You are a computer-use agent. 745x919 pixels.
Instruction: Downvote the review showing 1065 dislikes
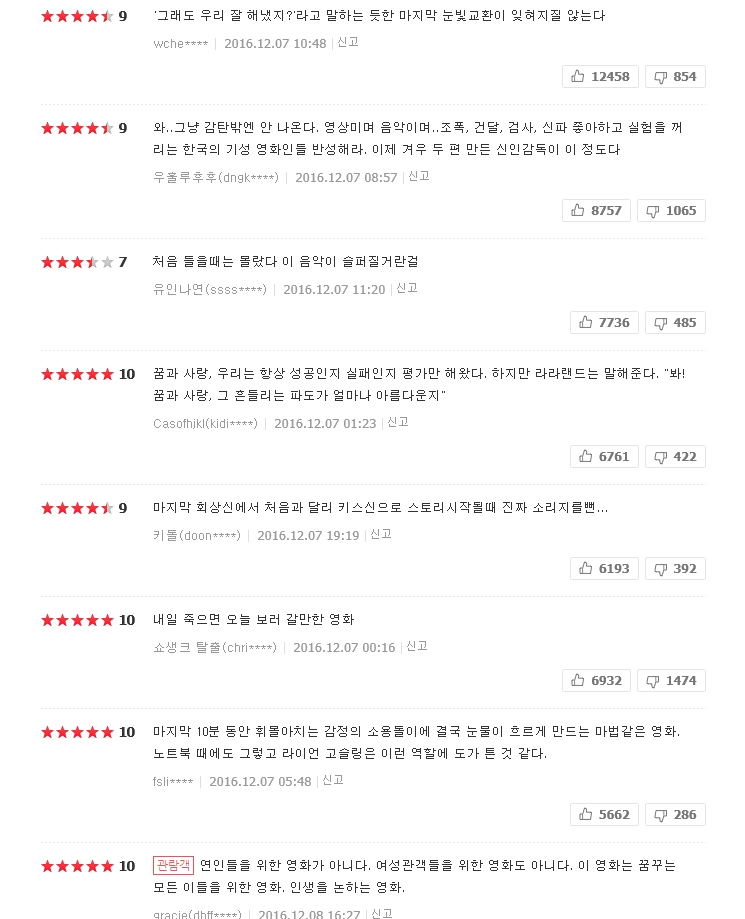(671, 210)
